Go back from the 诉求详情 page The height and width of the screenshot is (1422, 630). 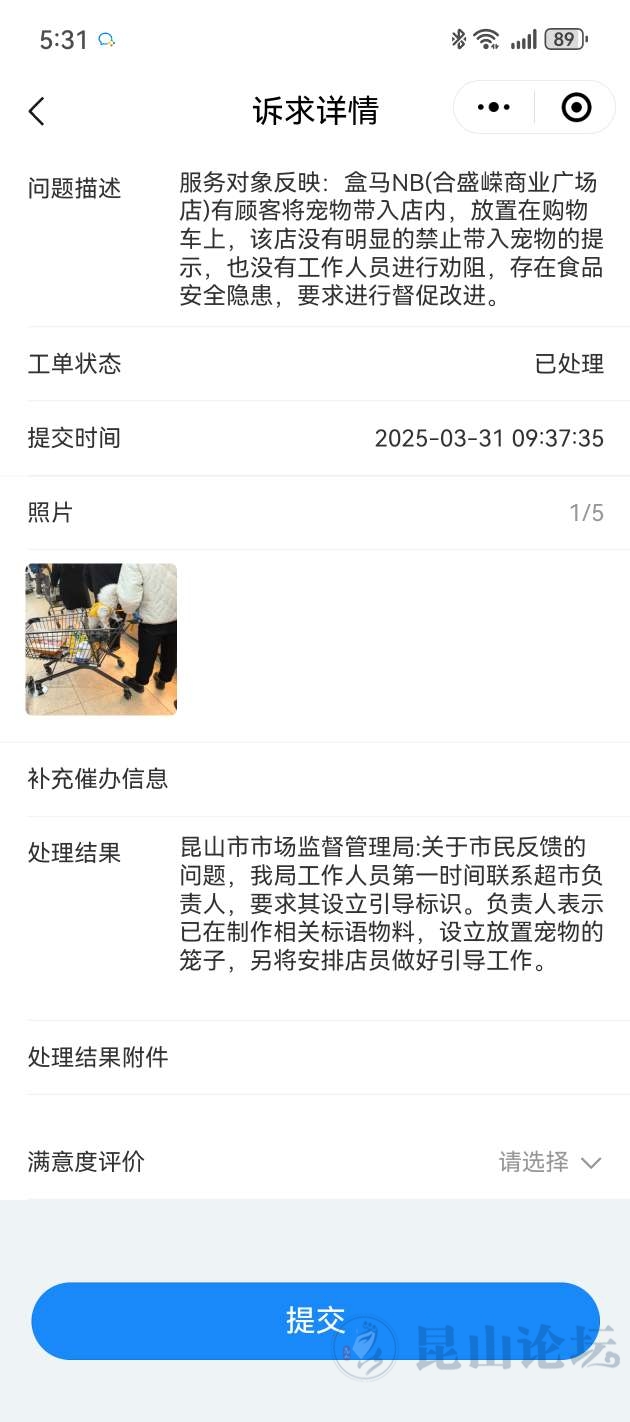pyautogui.click(x=37, y=110)
